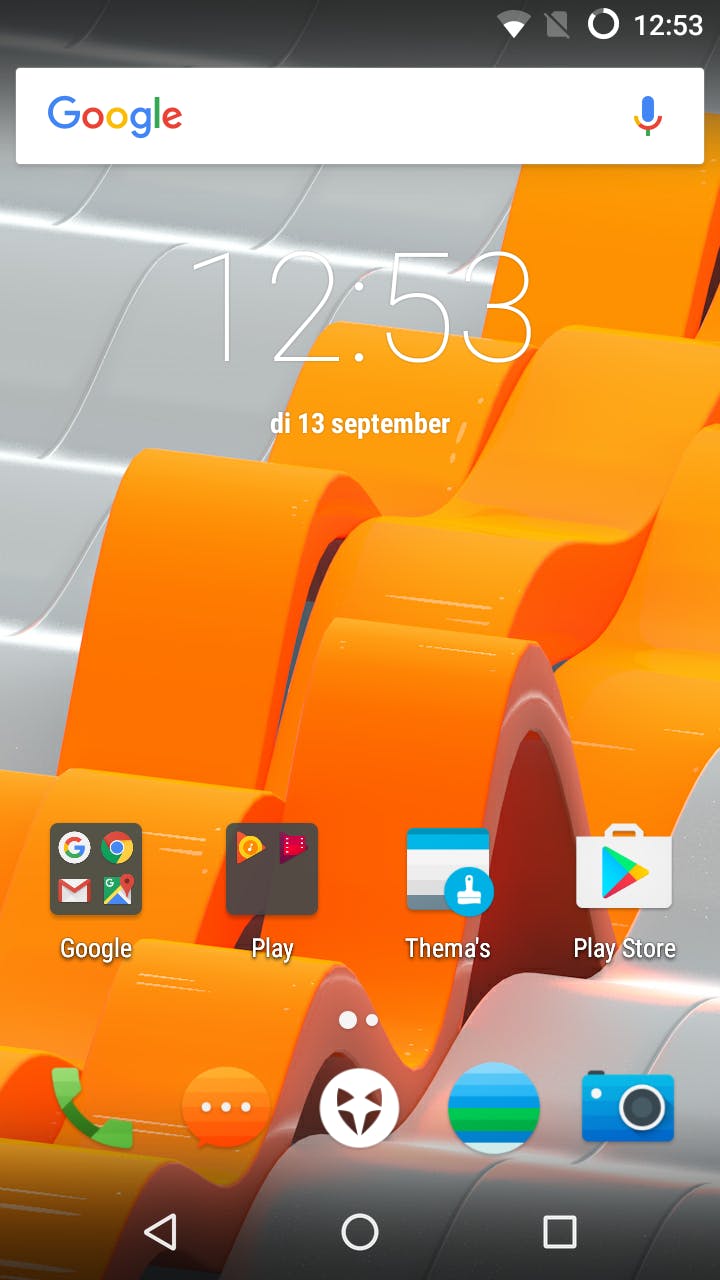Open recent apps with the square button

[x=559, y=1232]
